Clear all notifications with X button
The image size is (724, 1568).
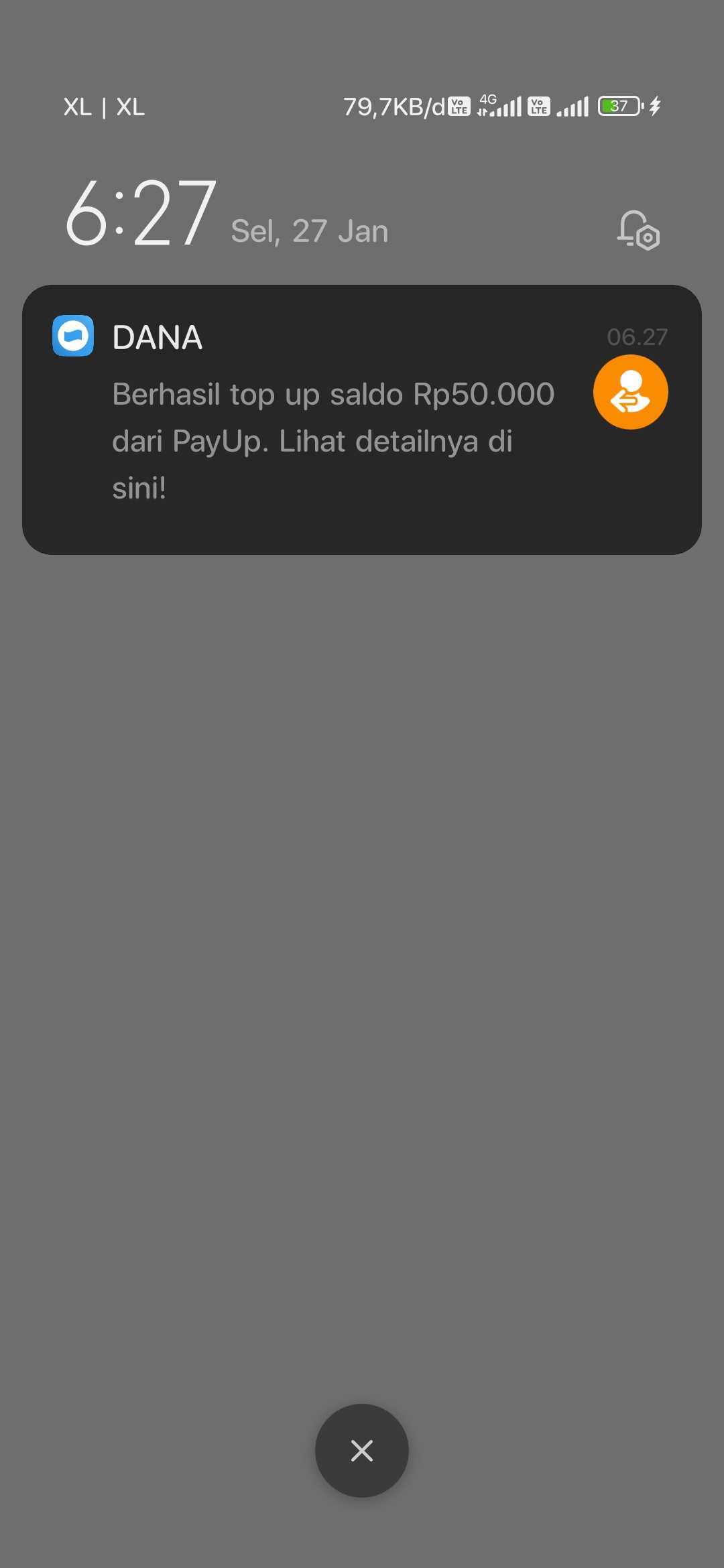[362, 1451]
